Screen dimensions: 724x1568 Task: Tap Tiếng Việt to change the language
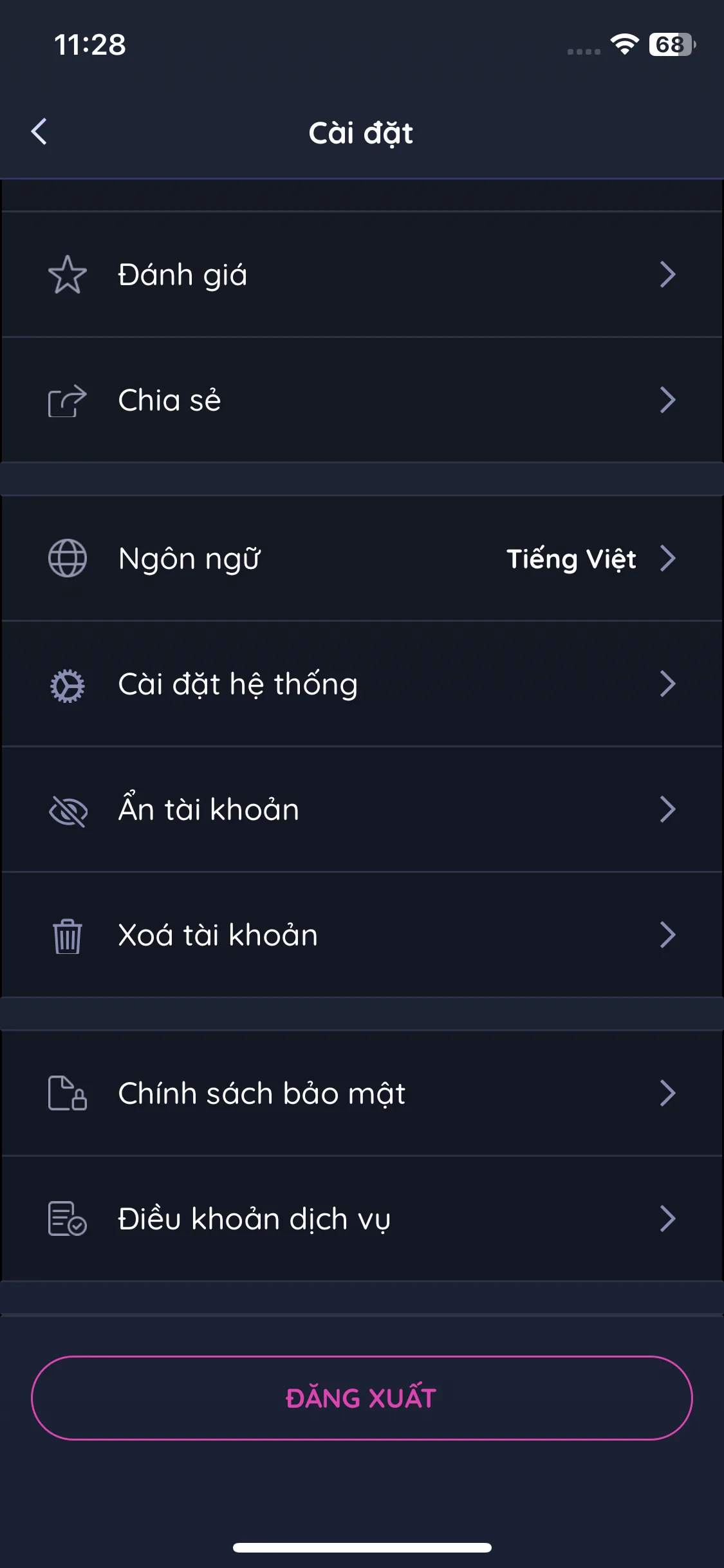coord(571,559)
